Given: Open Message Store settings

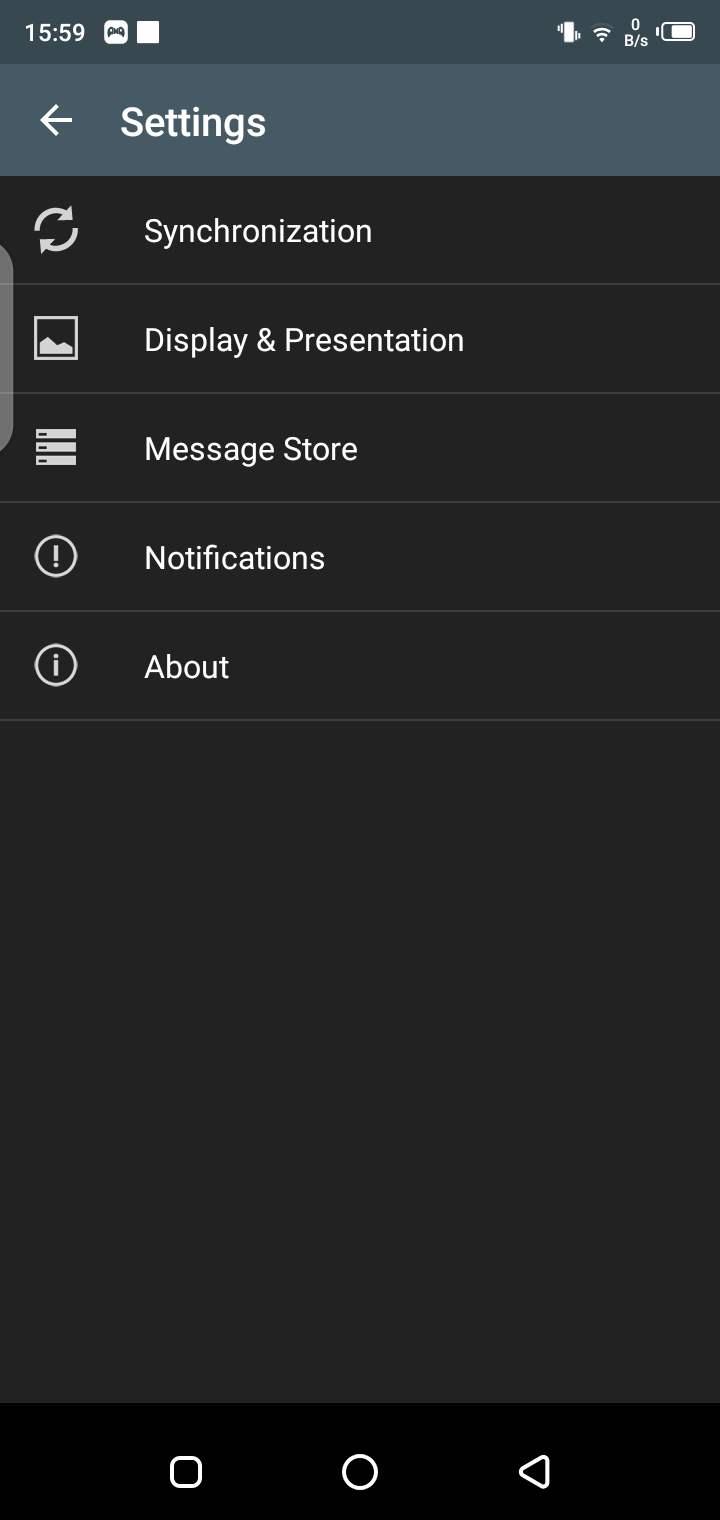Looking at the screenshot, I should pyautogui.click(x=250, y=449).
